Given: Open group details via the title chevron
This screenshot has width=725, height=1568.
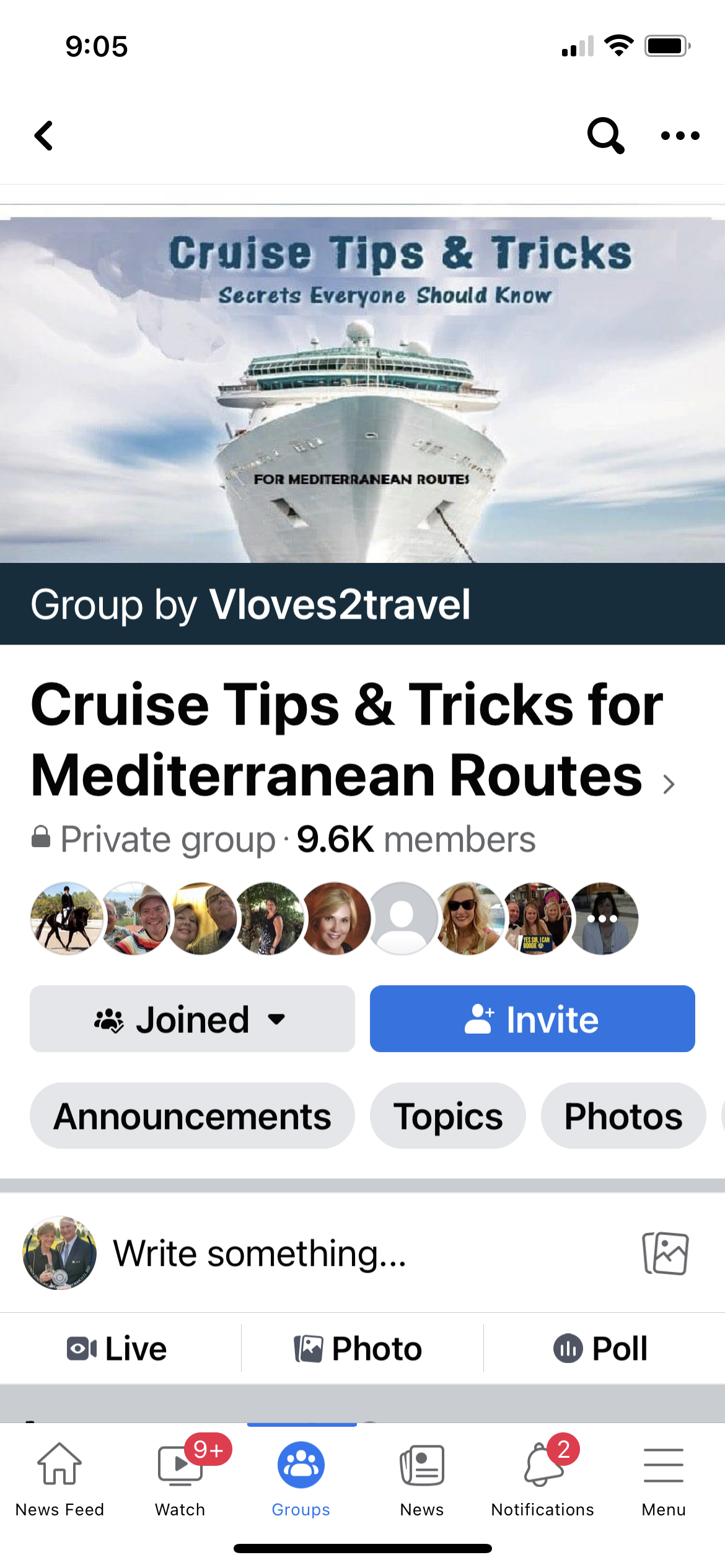Looking at the screenshot, I should pos(669,784).
